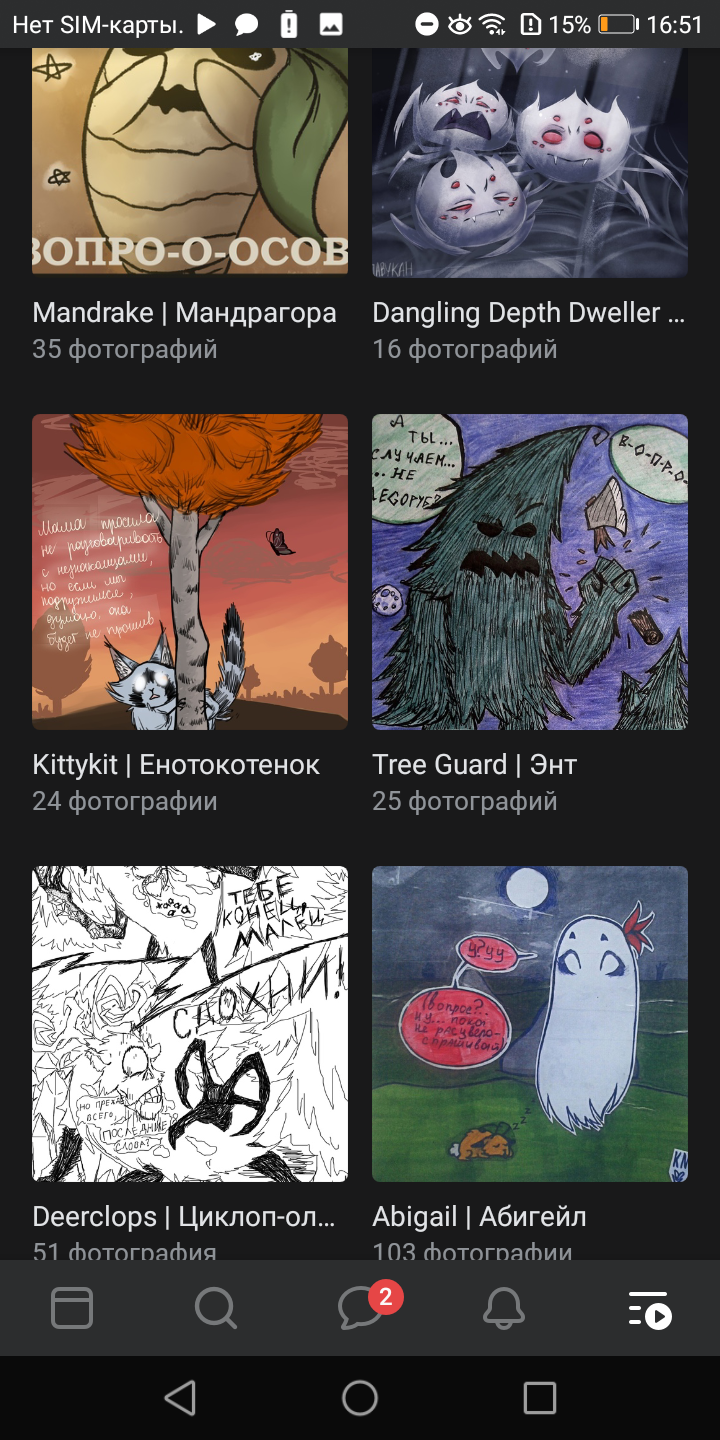Open the Deerclops album

[190, 1024]
